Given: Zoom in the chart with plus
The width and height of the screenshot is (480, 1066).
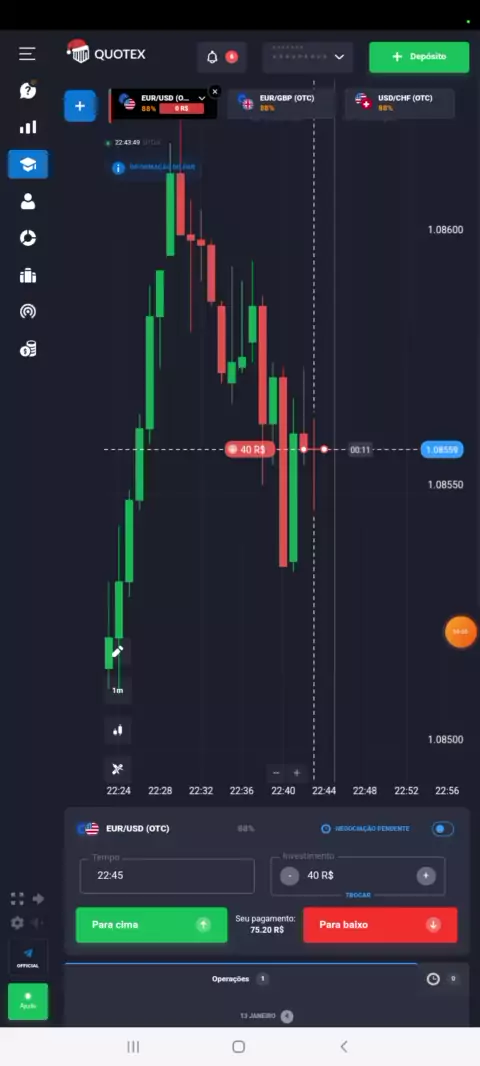Looking at the screenshot, I should [296, 773].
